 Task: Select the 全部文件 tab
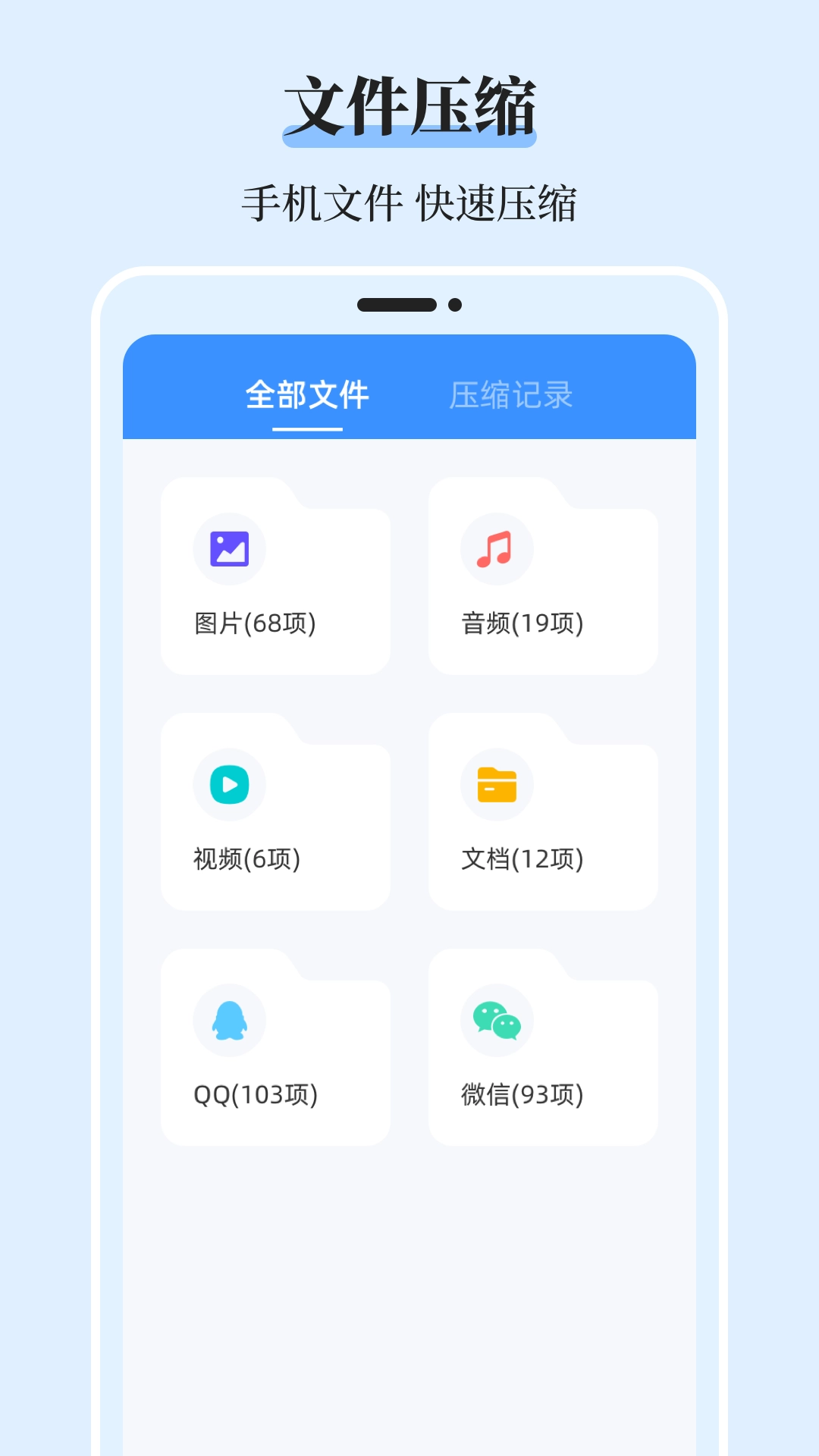[x=309, y=394]
